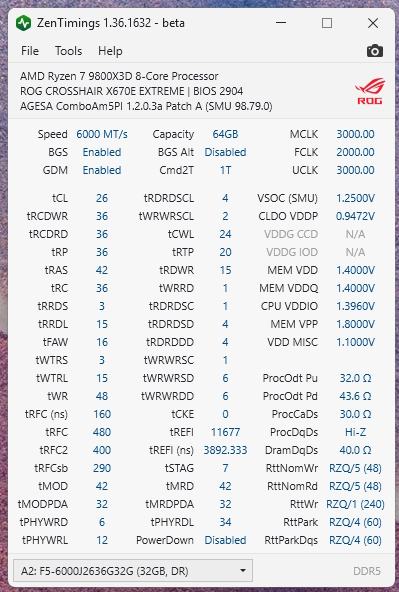Expand the A2 memory module dropdown
The height and width of the screenshot is (592, 399).
(133, 570)
